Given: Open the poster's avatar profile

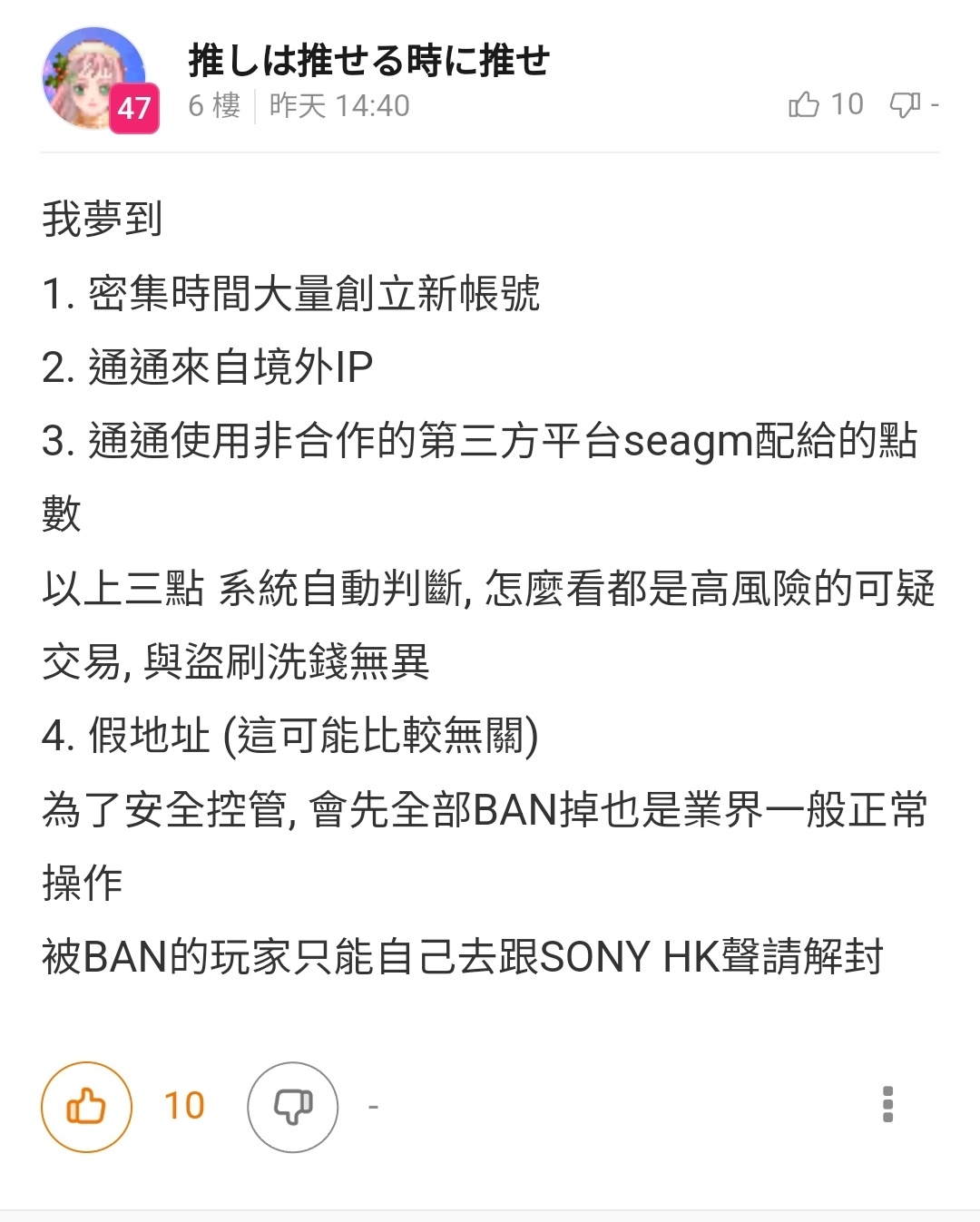Looking at the screenshot, I should [94, 79].
